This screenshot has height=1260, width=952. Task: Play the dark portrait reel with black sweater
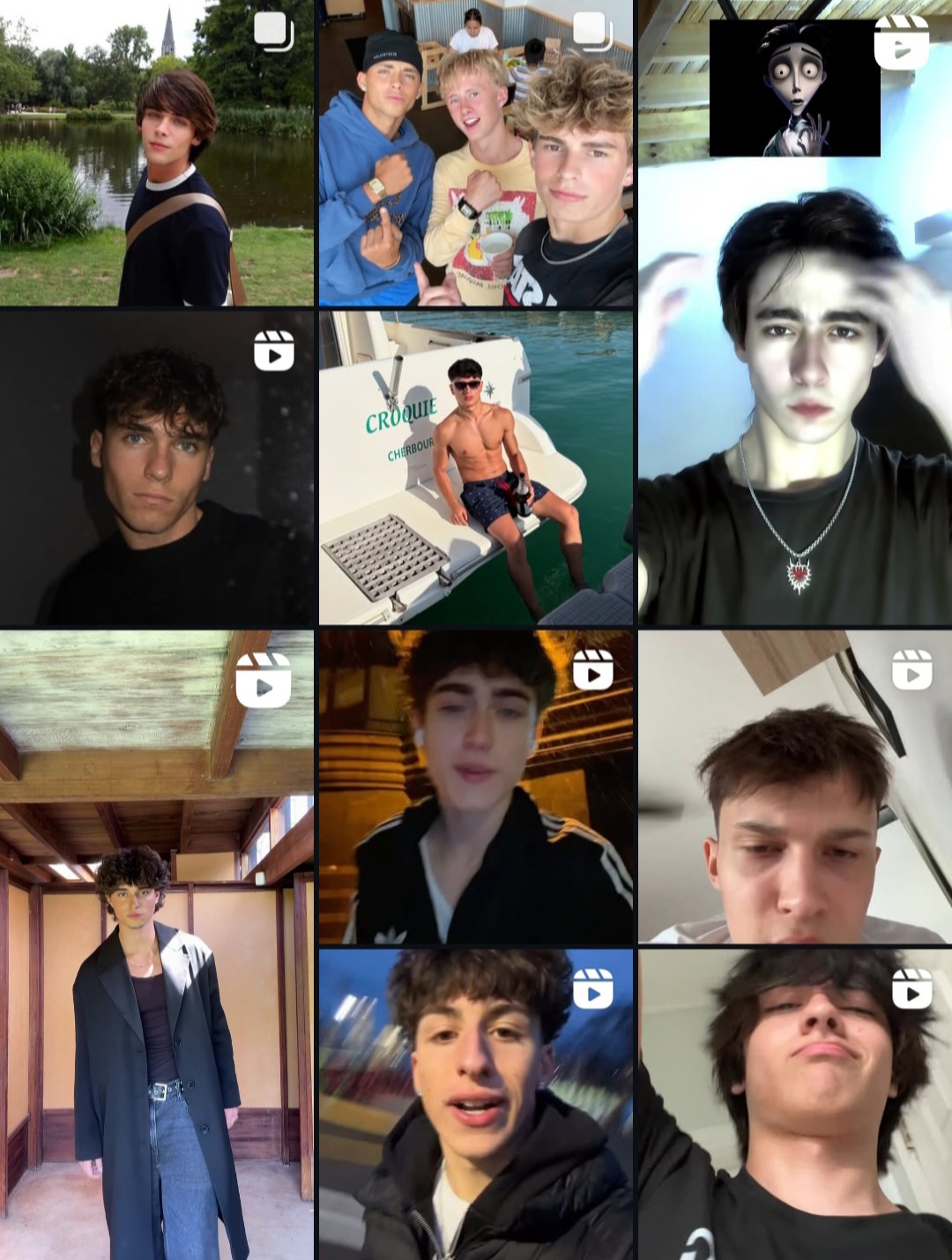pyautogui.click(x=156, y=467)
